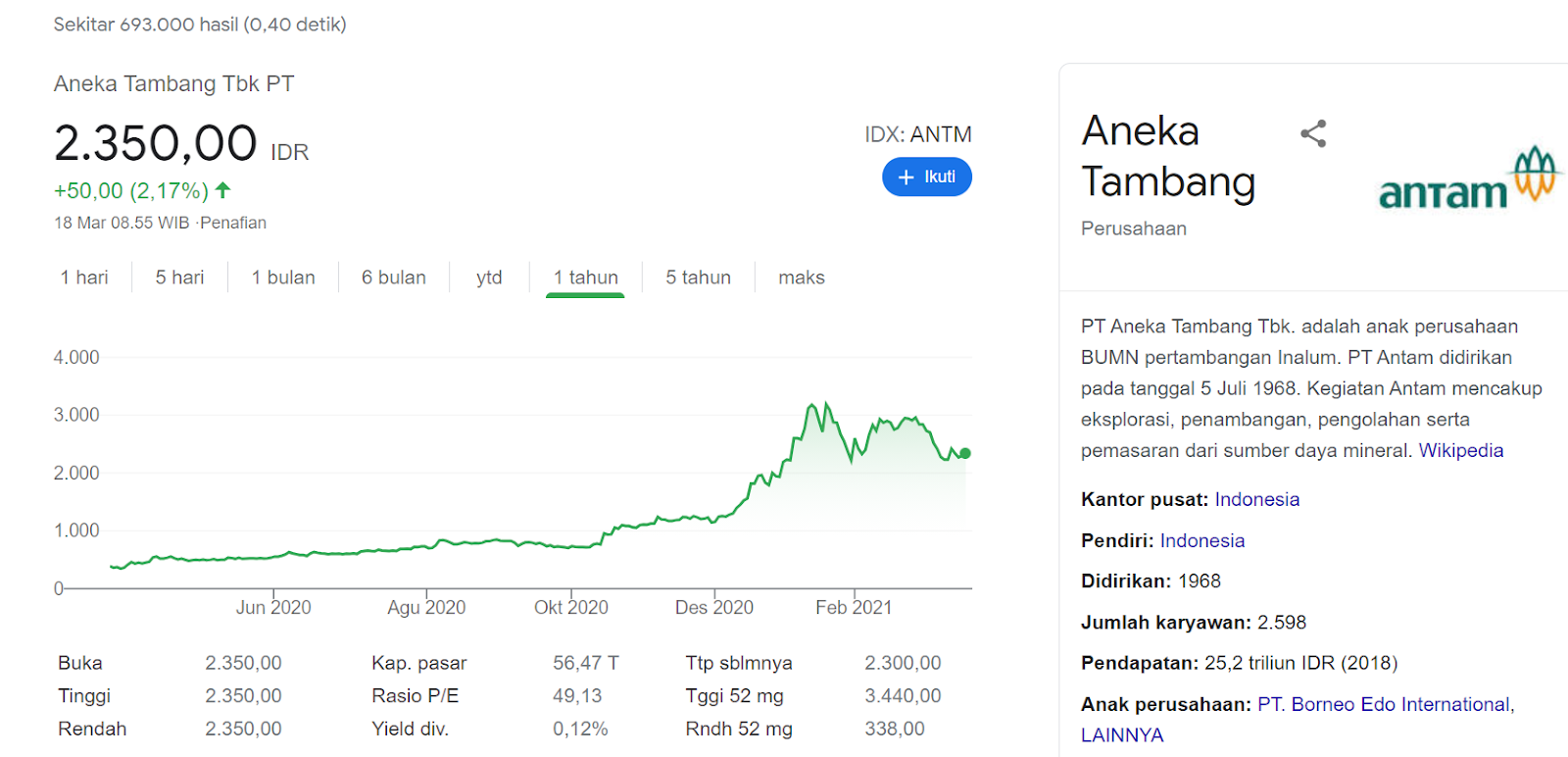Viewport: 1568px width, 757px height.
Task: Open the Wikipedia link in the description
Action: point(1460,450)
